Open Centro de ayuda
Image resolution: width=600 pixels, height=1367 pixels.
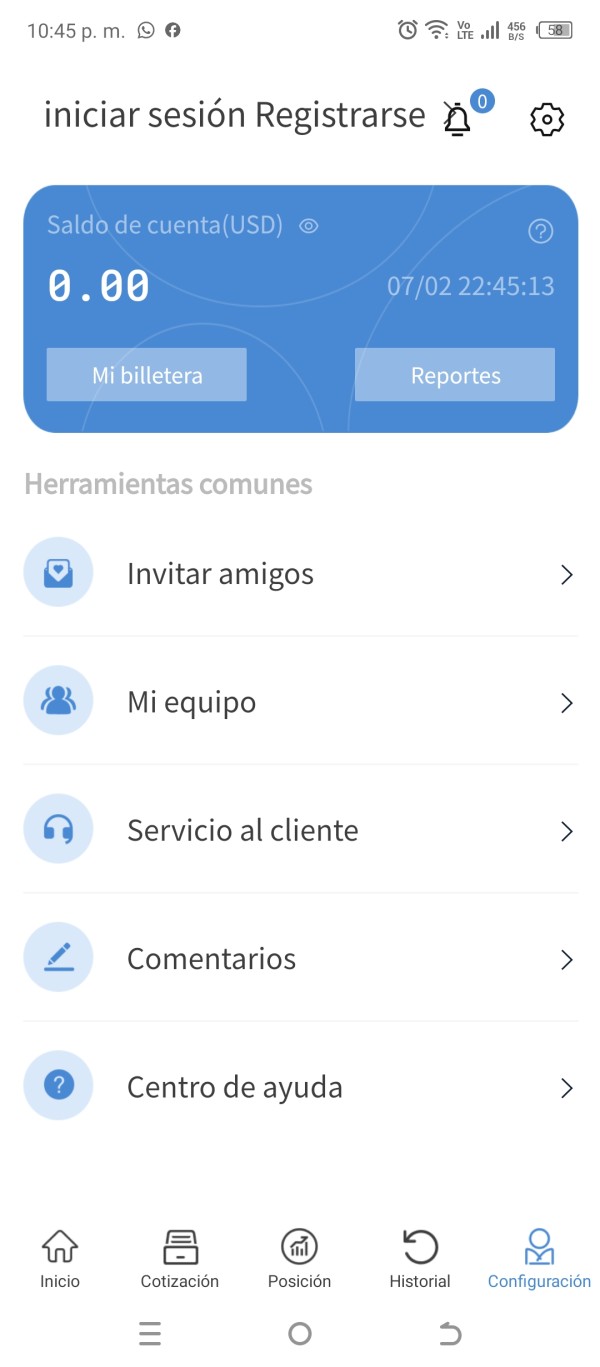[300, 1086]
